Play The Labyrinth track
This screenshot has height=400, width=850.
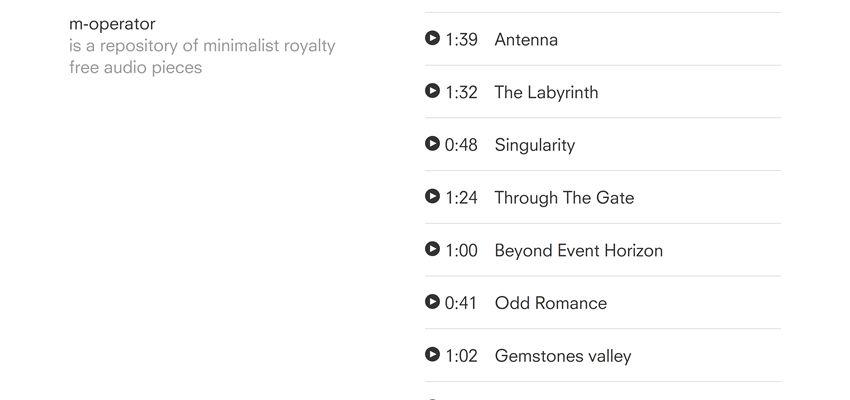click(x=432, y=91)
